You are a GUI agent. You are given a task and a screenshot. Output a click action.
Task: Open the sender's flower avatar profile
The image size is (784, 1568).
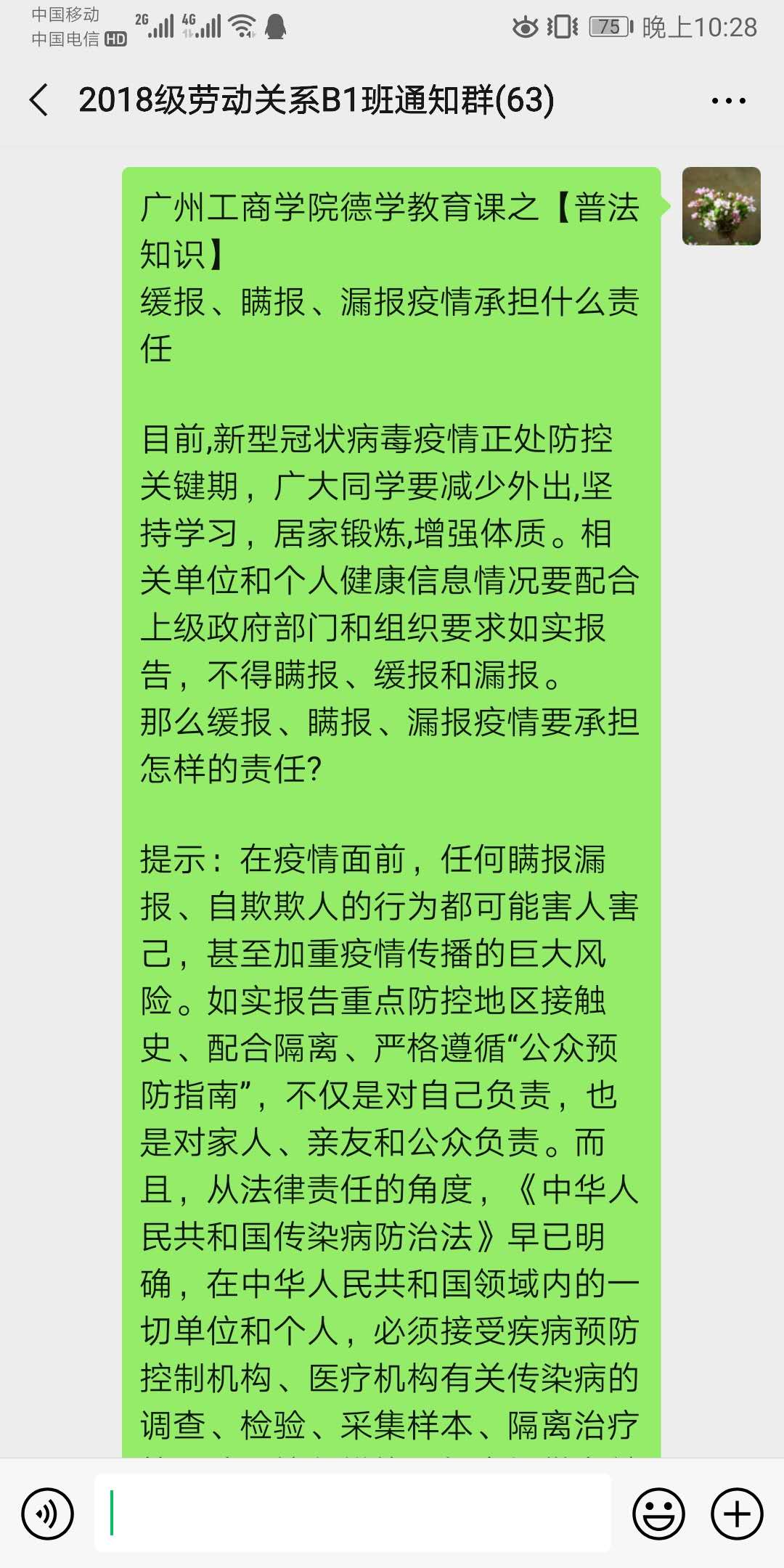(721, 206)
